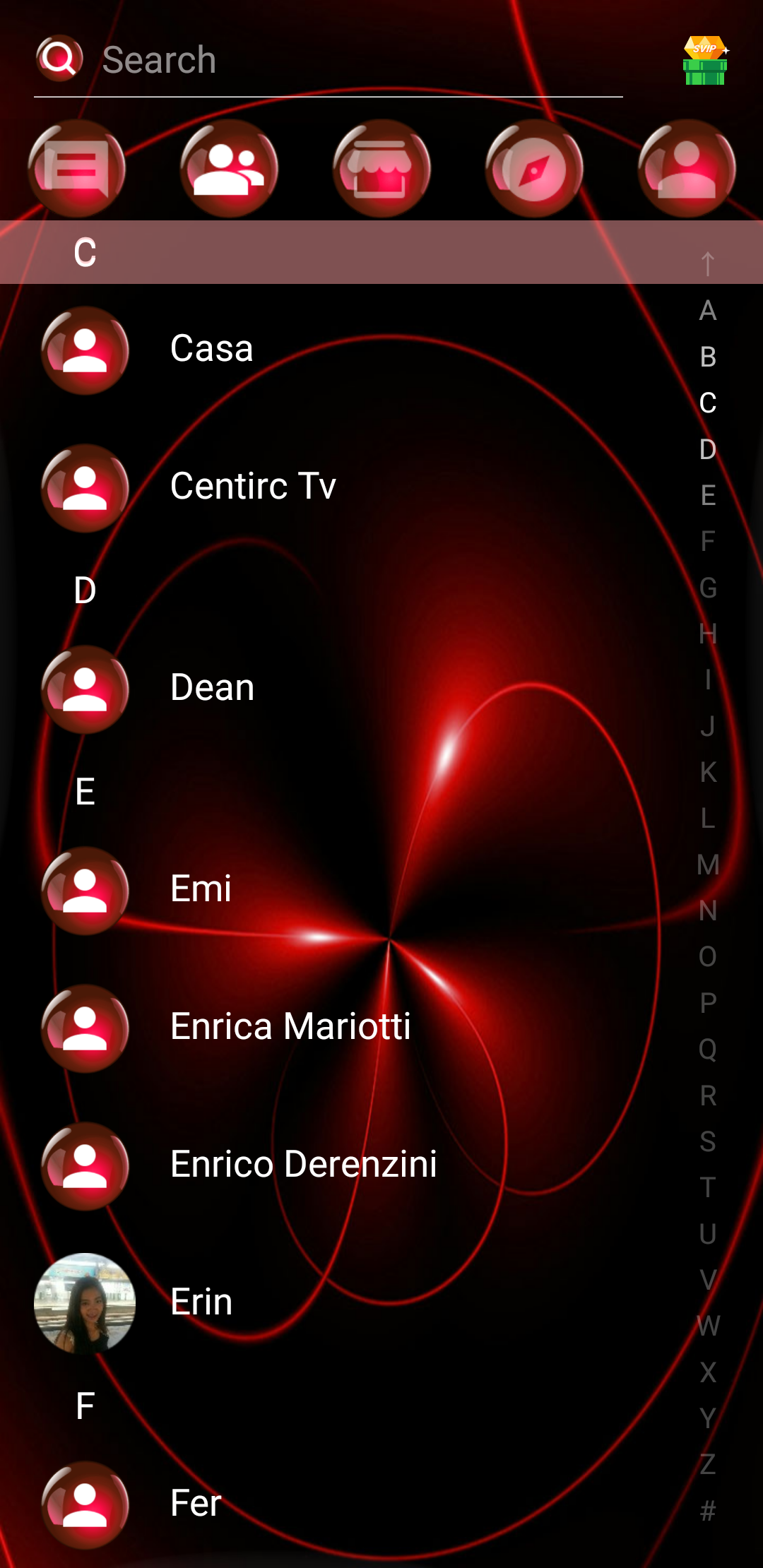Jump to letter M on the alphabet scrubber
This screenshot has height=1568, width=763.
[707, 865]
